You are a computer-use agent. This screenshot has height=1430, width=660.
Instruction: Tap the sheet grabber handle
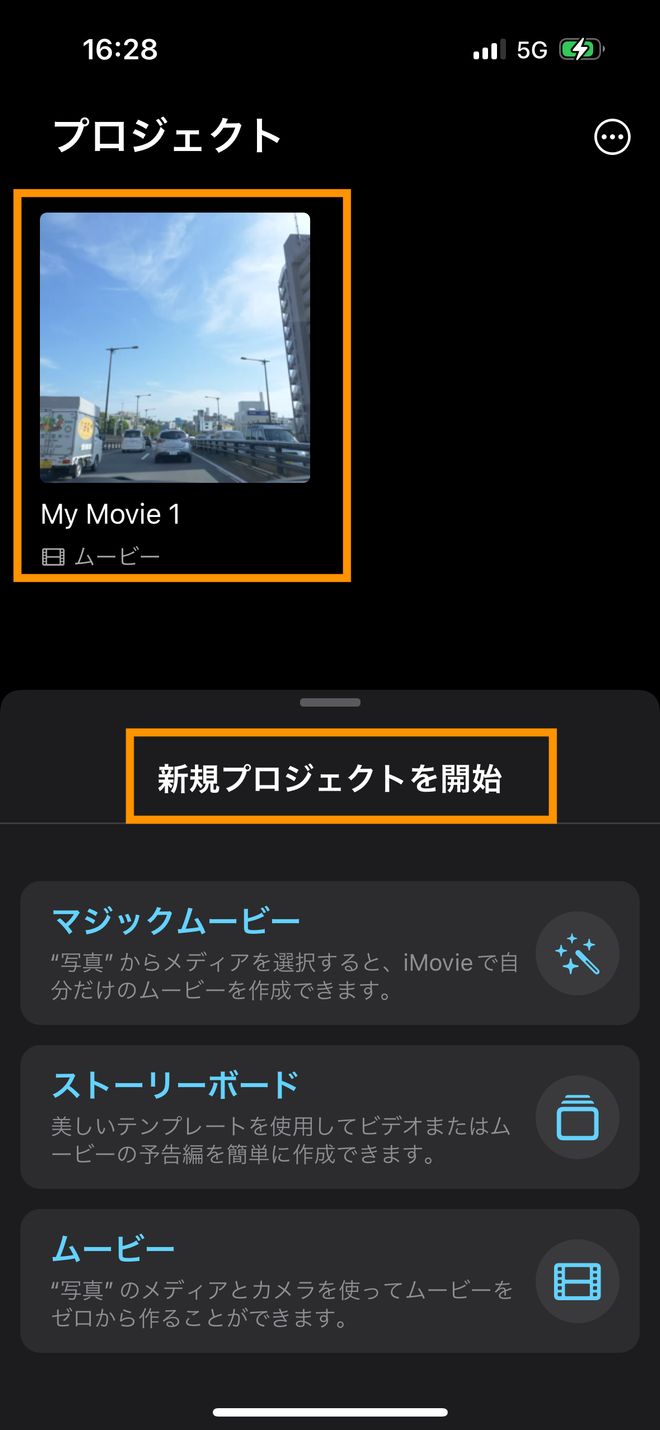coord(330,703)
